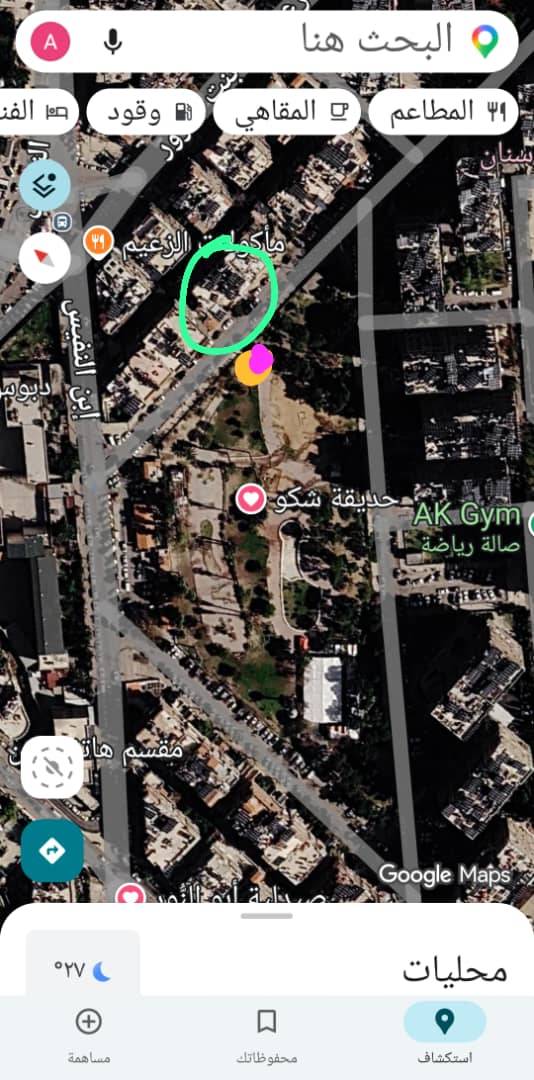Open the 27° weather widget
534x1080 pixels.
(x=83, y=970)
